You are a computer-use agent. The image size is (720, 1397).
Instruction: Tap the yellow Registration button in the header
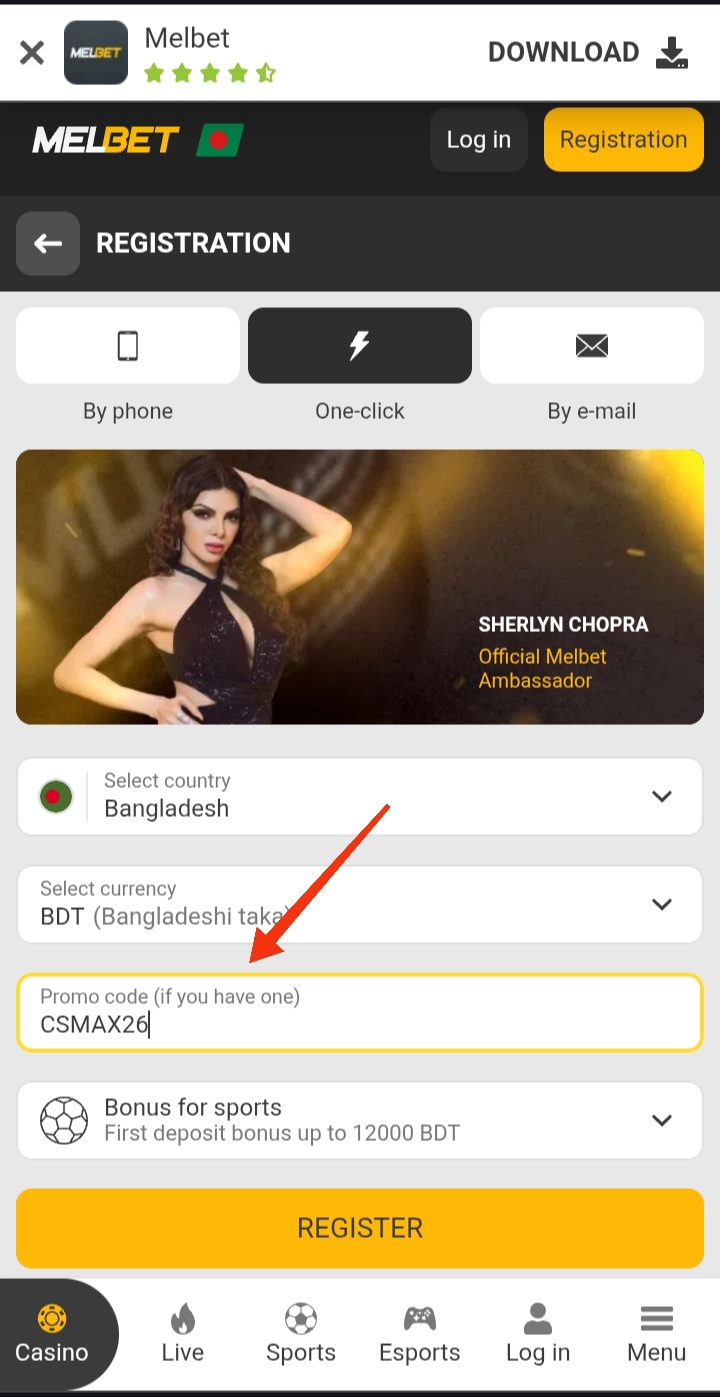click(x=623, y=139)
